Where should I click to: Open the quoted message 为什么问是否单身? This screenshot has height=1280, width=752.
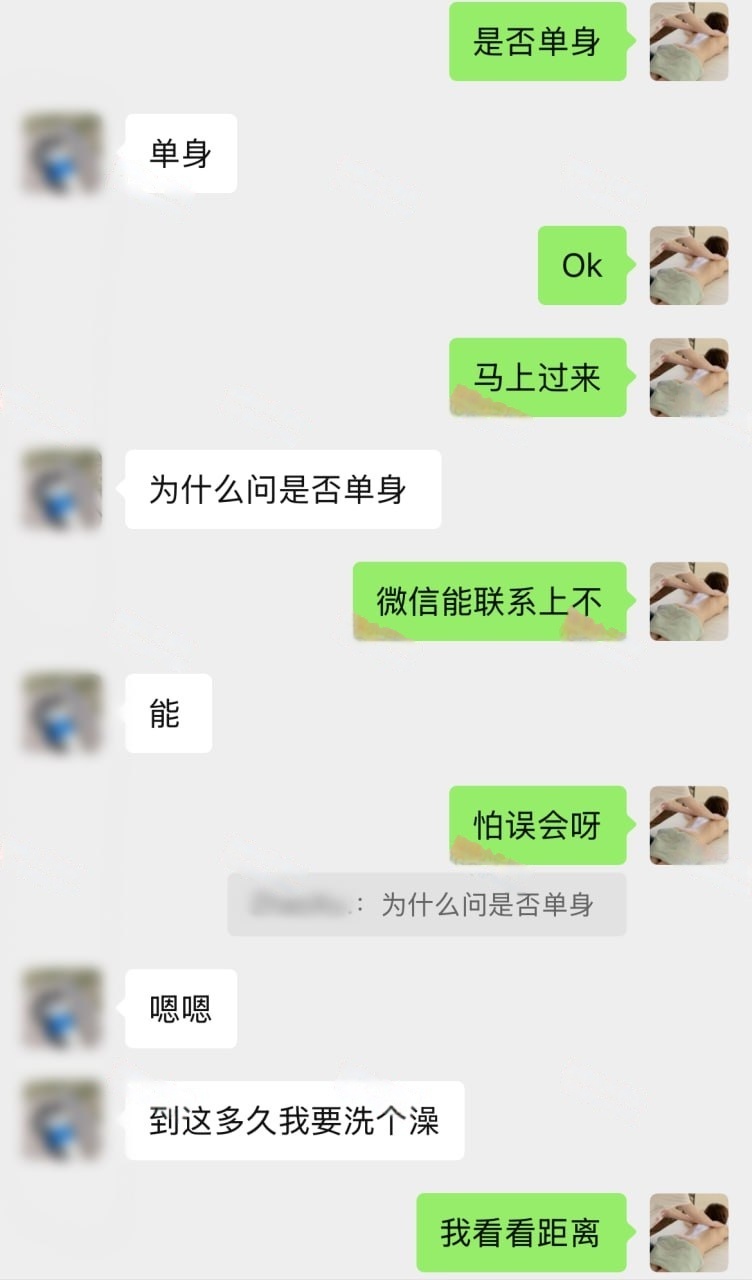point(427,905)
